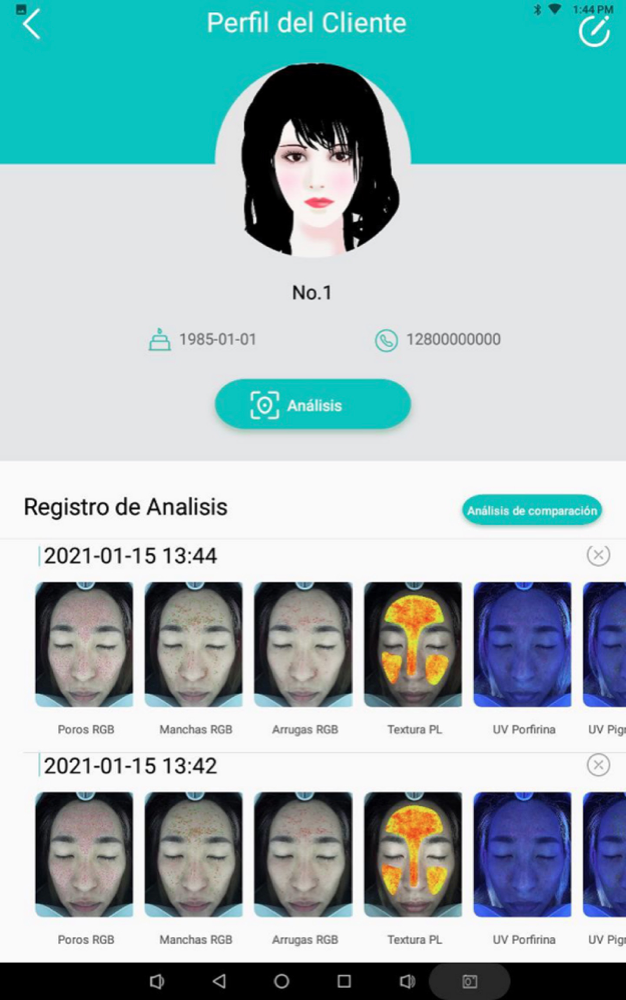Go to the Android home screen
Image resolution: width=626 pixels, height=1000 pixels.
[282, 981]
